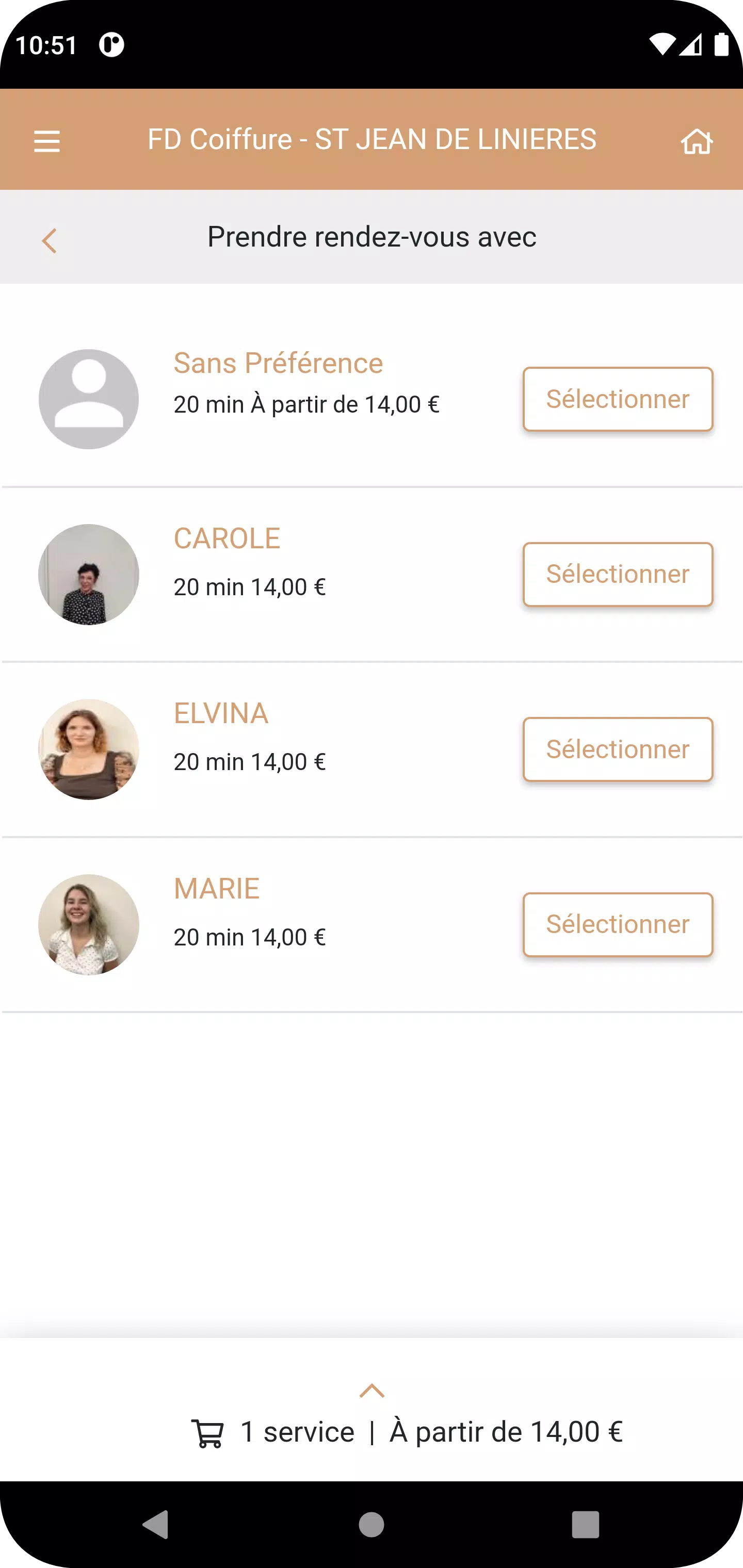Screen dimensions: 743x1568
Task: Select the Sans Préférence option
Action: point(617,399)
